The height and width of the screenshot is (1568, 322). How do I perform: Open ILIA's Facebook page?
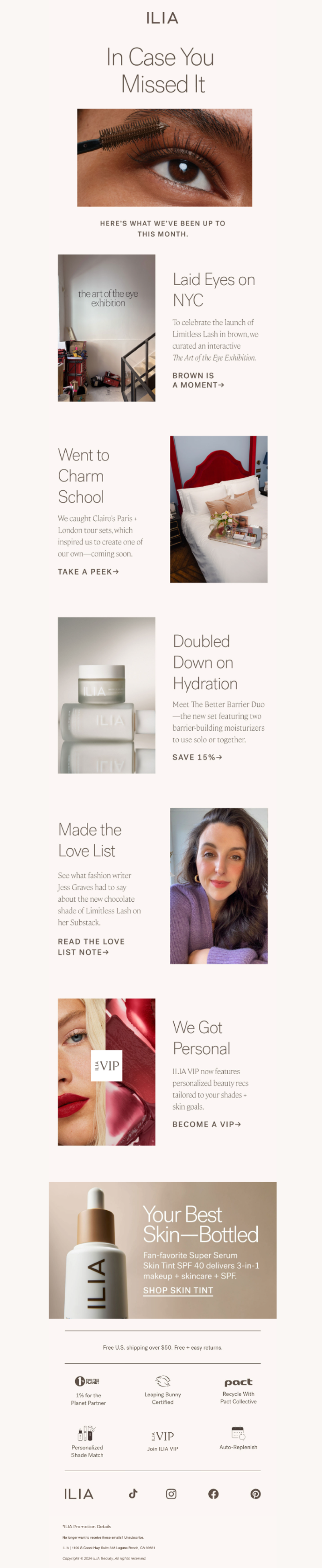click(213, 1494)
